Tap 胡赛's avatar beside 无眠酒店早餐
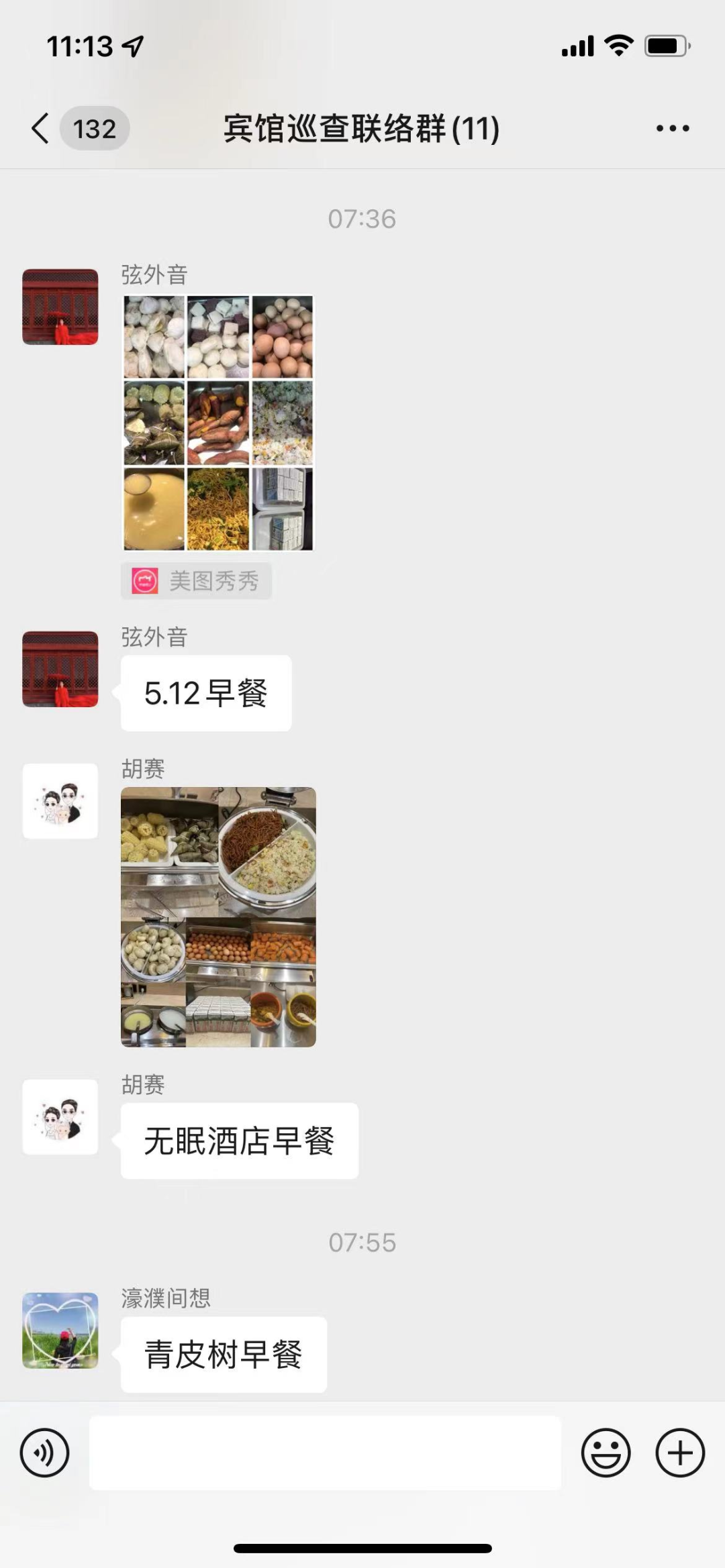 click(x=60, y=1117)
